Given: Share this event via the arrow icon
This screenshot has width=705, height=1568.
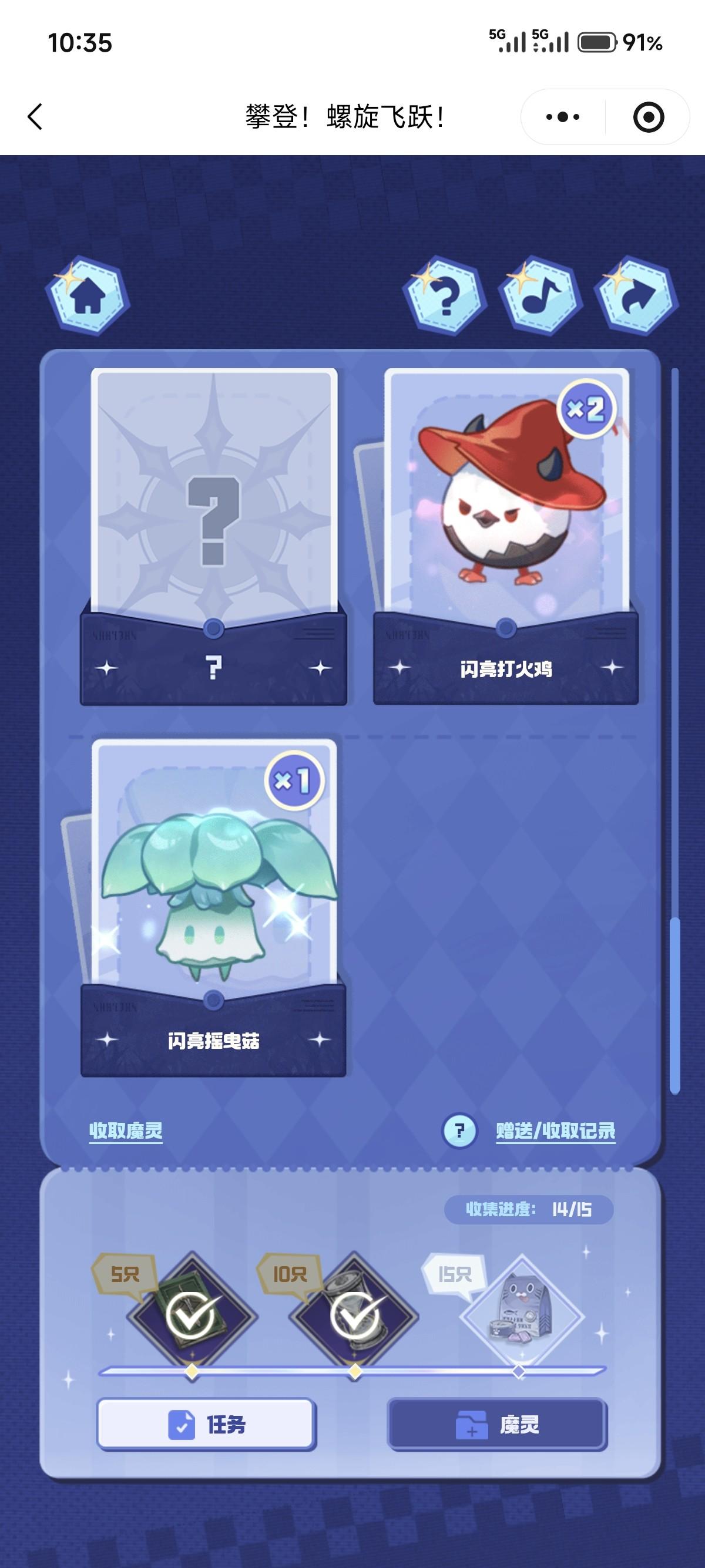Looking at the screenshot, I should [637, 297].
